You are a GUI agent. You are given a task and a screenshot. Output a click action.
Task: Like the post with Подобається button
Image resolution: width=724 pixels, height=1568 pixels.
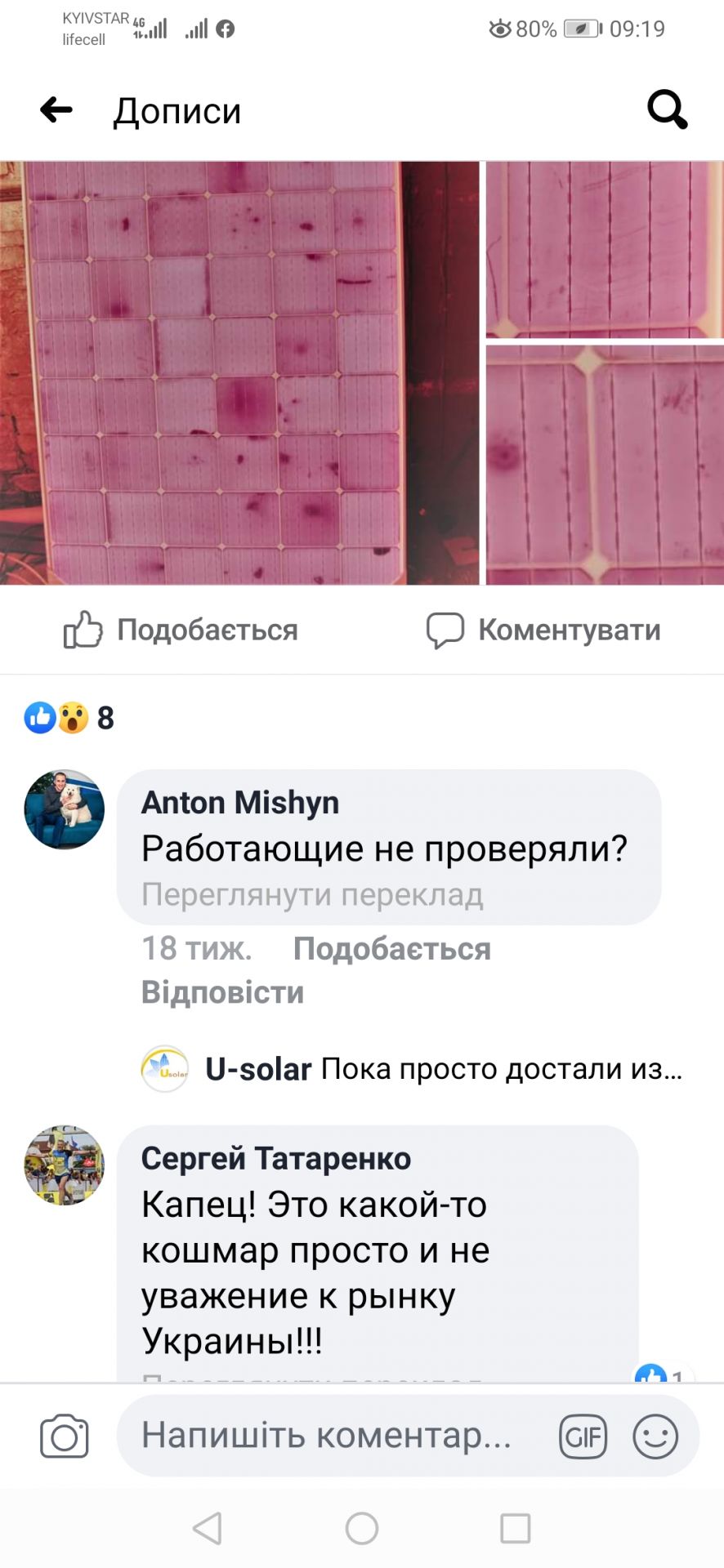tap(181, 630)
